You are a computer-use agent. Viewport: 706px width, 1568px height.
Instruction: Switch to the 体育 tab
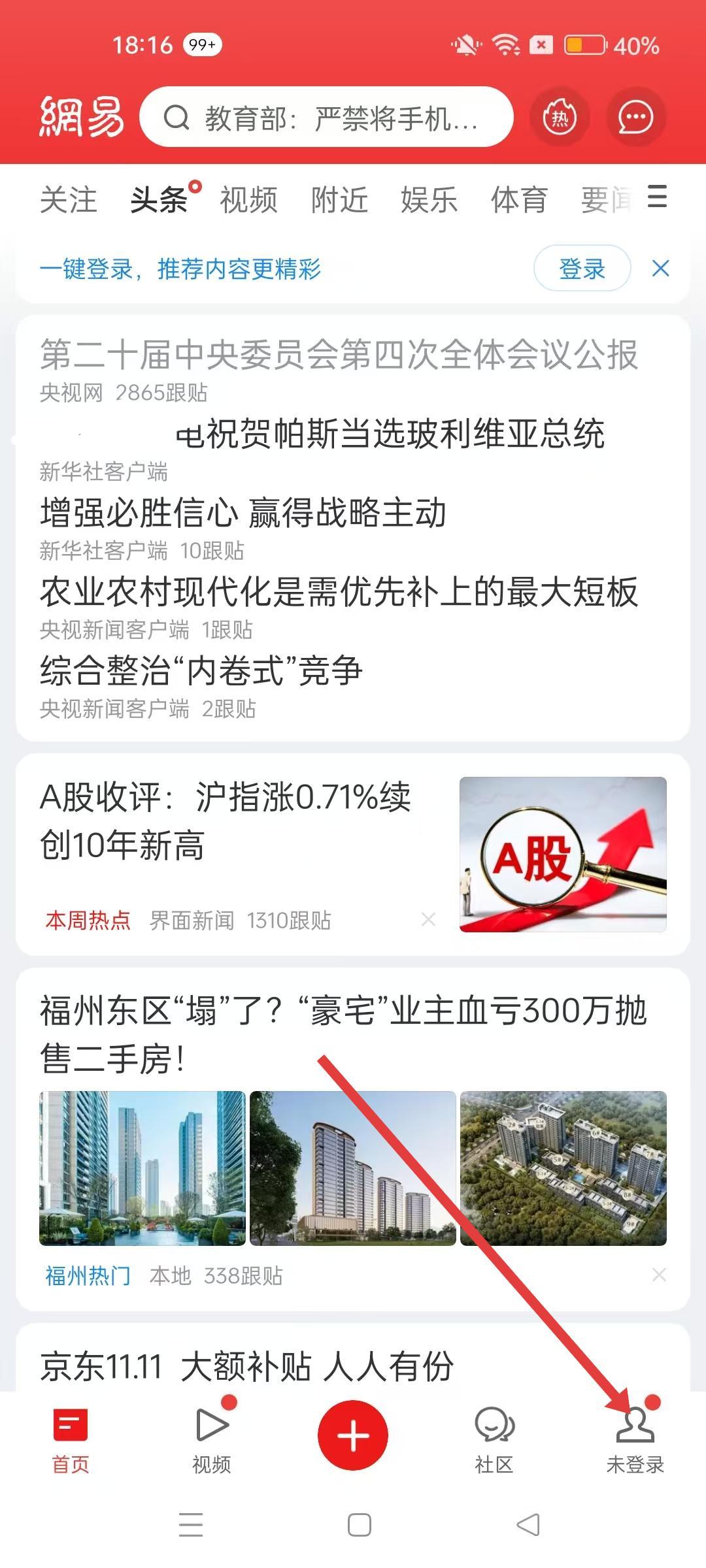tap(519, 199)
